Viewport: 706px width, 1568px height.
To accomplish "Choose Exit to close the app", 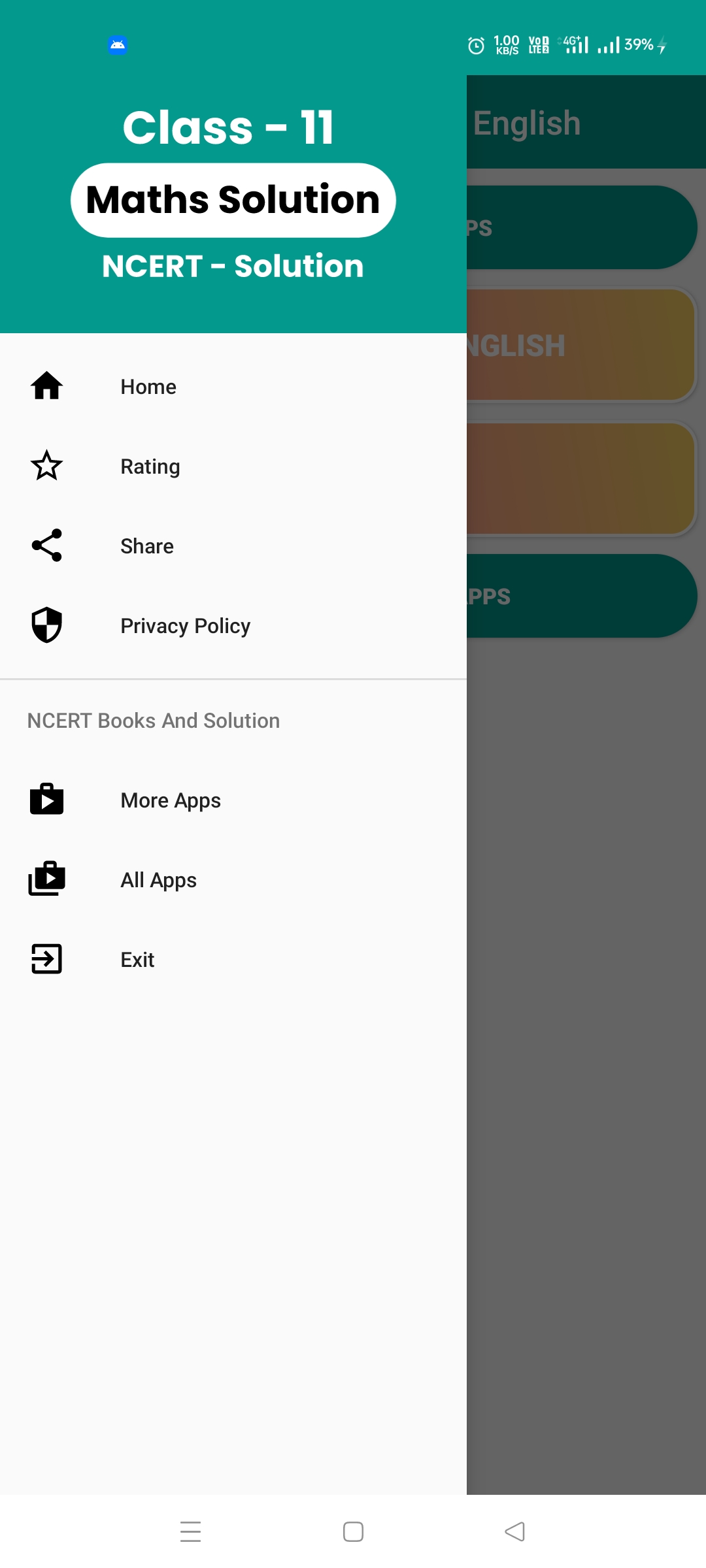I will tap(137, 960).
